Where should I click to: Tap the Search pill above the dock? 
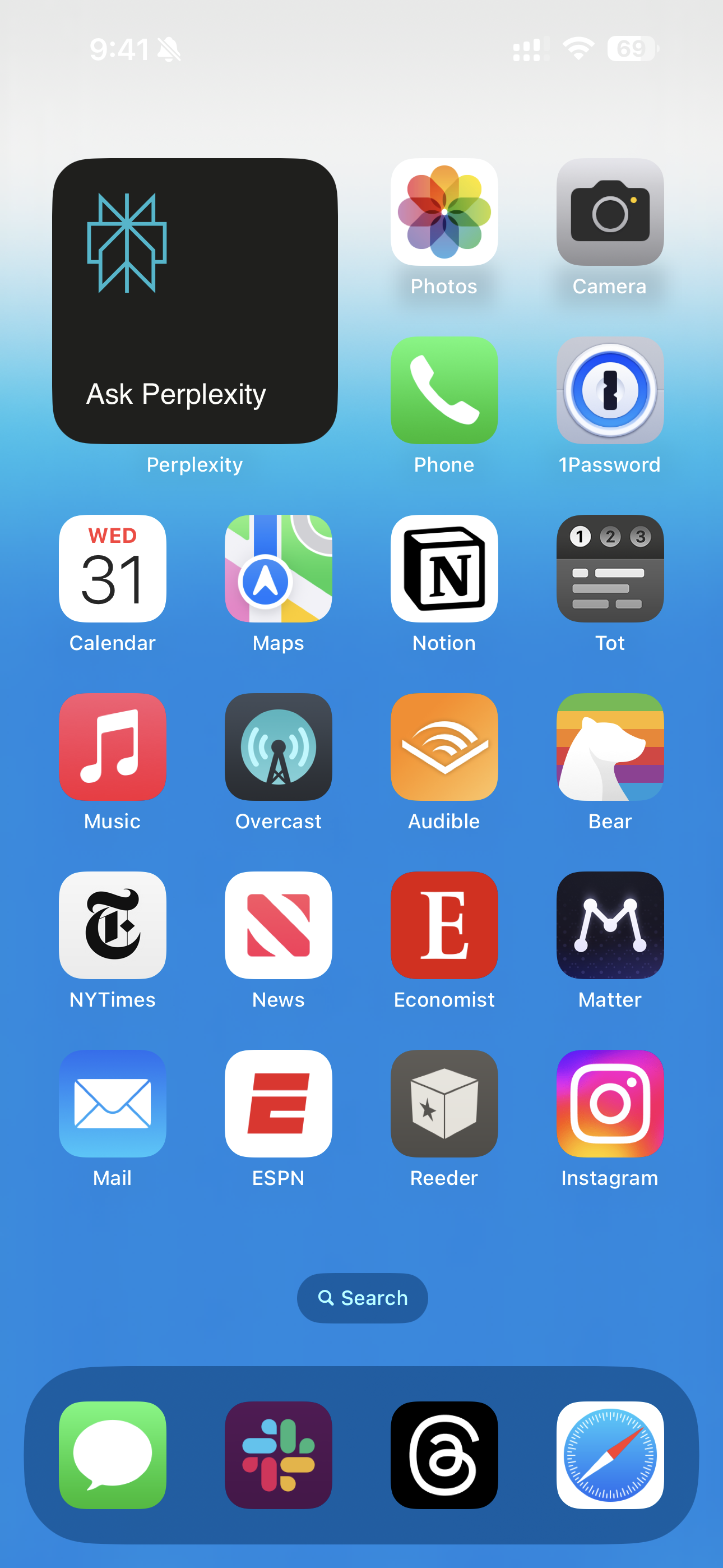(362, 1298)
